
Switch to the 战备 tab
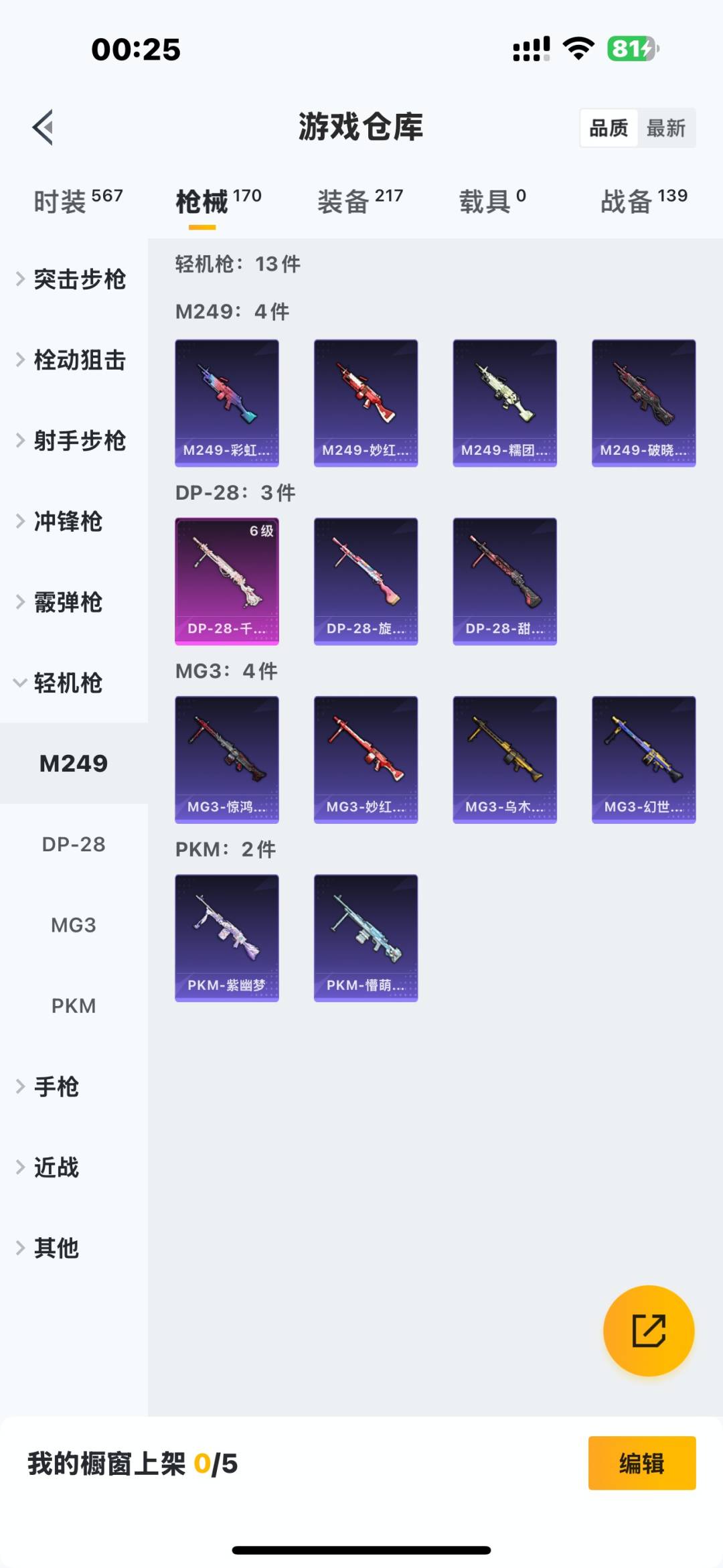(x=643, y=200)
